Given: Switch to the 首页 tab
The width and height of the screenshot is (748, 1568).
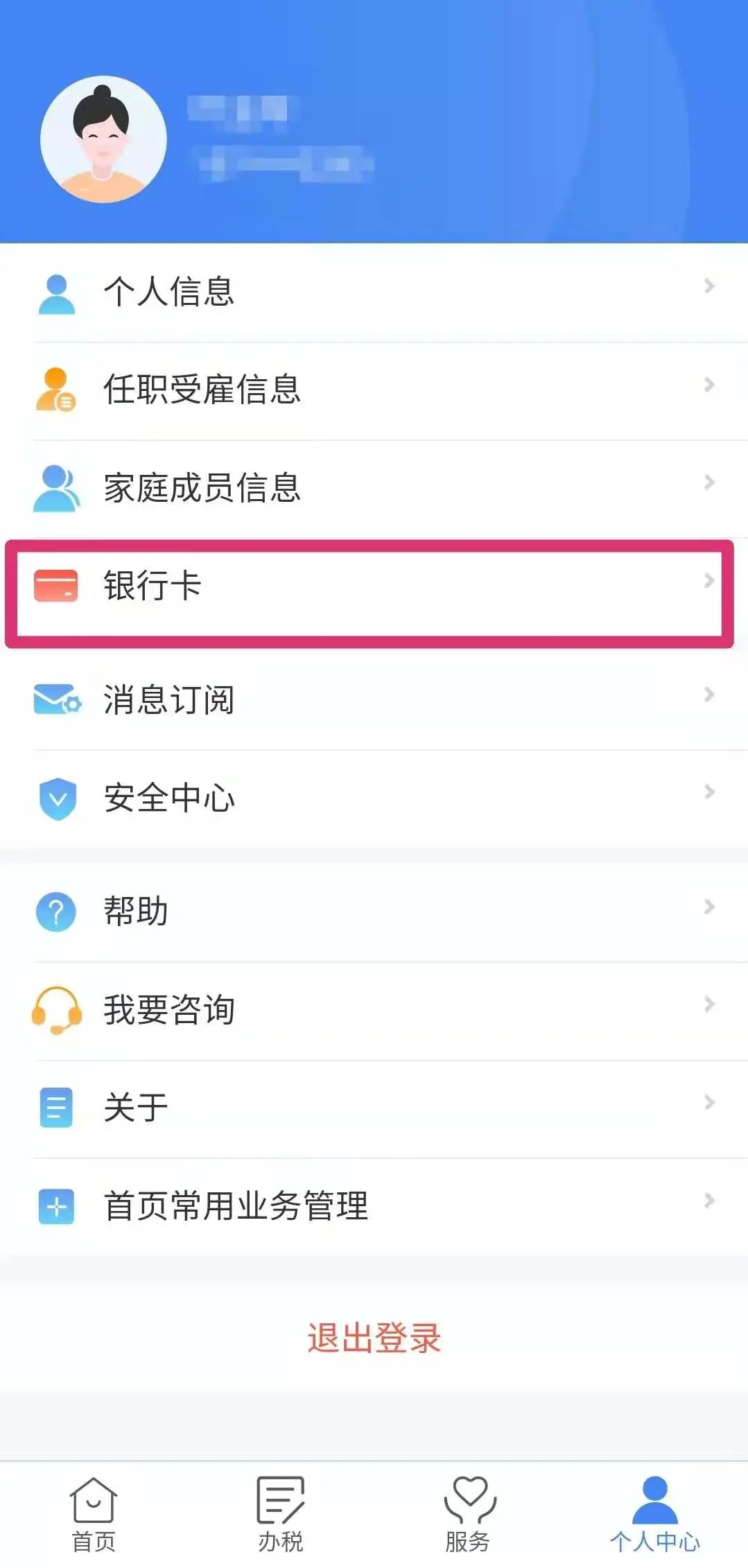Looking at the screenshot, I should (94, 1515).
